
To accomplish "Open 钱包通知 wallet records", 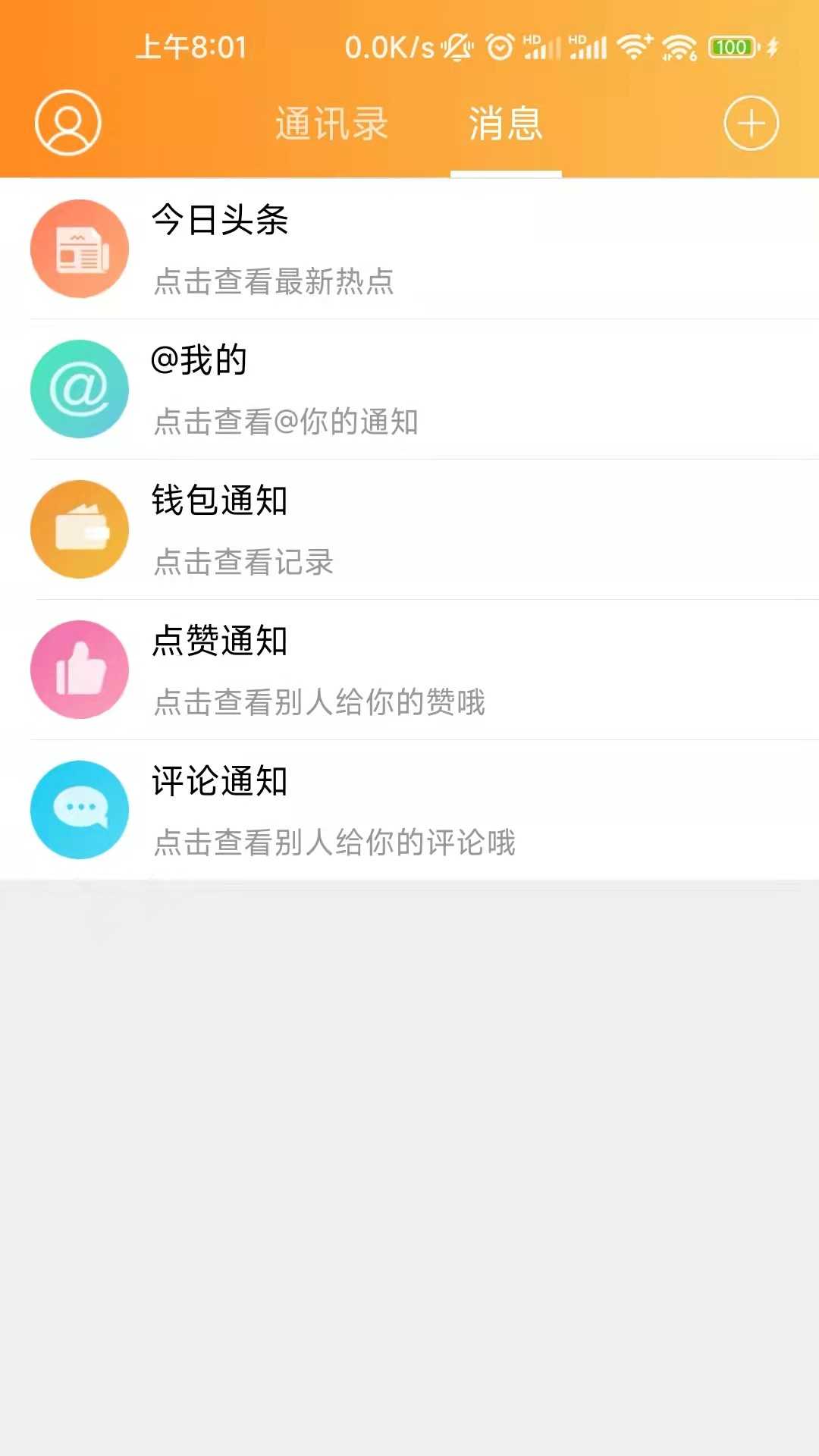I will pyautogui.click(x=409, y=529).
